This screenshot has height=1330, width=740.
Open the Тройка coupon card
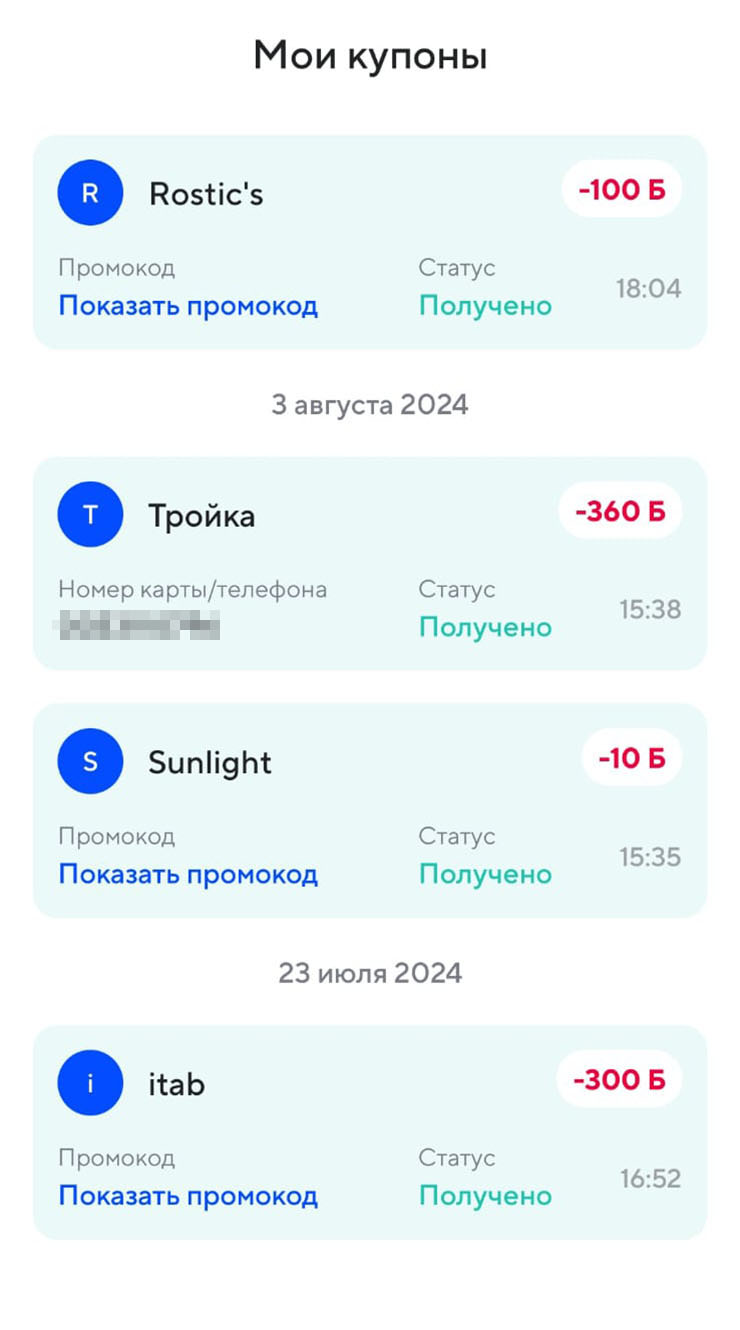[369, 563]
